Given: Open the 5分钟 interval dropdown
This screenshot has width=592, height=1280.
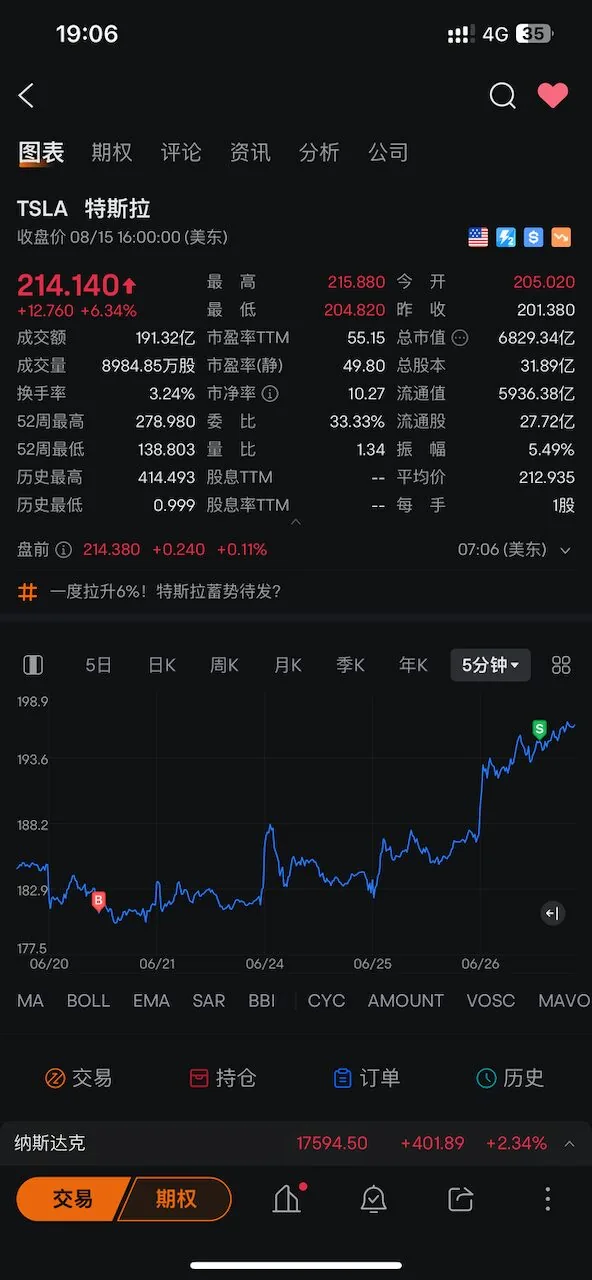Looking at the screenshot, I should 490,665.
